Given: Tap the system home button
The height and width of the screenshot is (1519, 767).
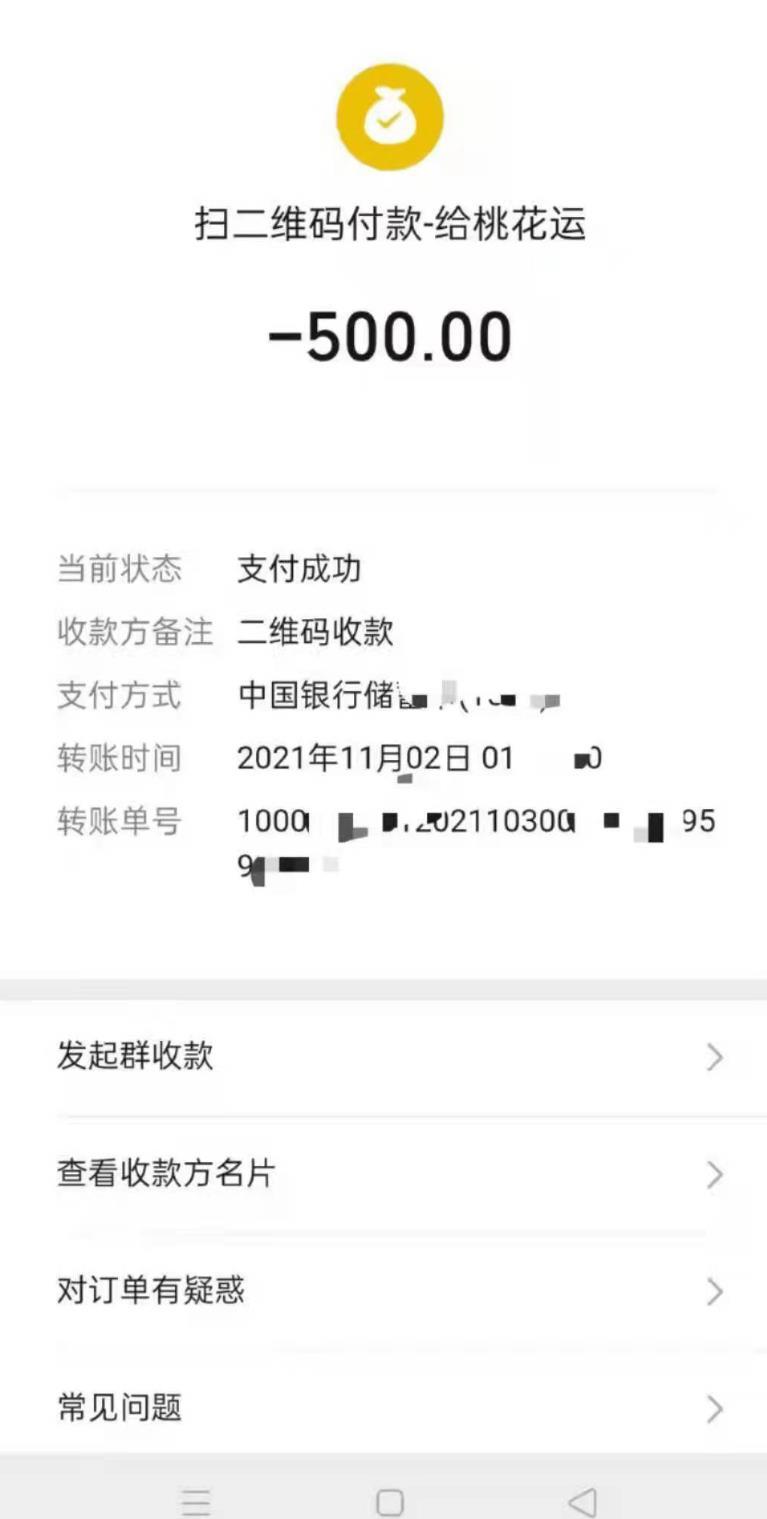Looking at the screenshot, I should point(390,1501).
